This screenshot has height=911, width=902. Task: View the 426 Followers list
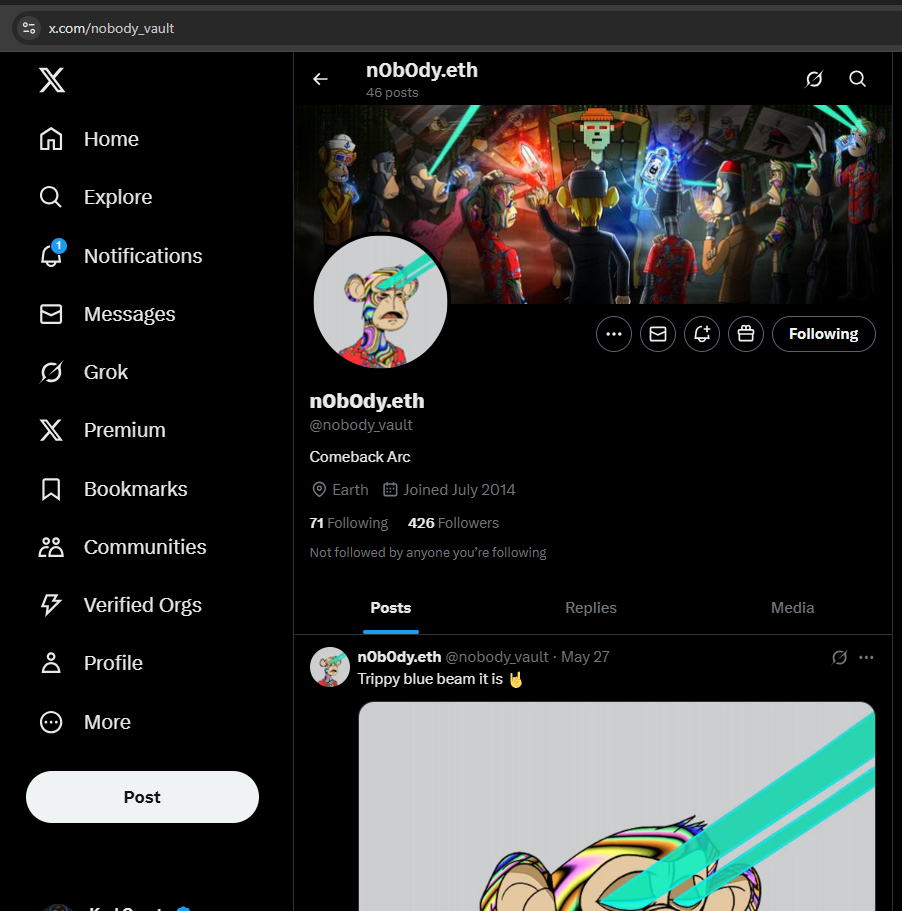pos(453,523)
